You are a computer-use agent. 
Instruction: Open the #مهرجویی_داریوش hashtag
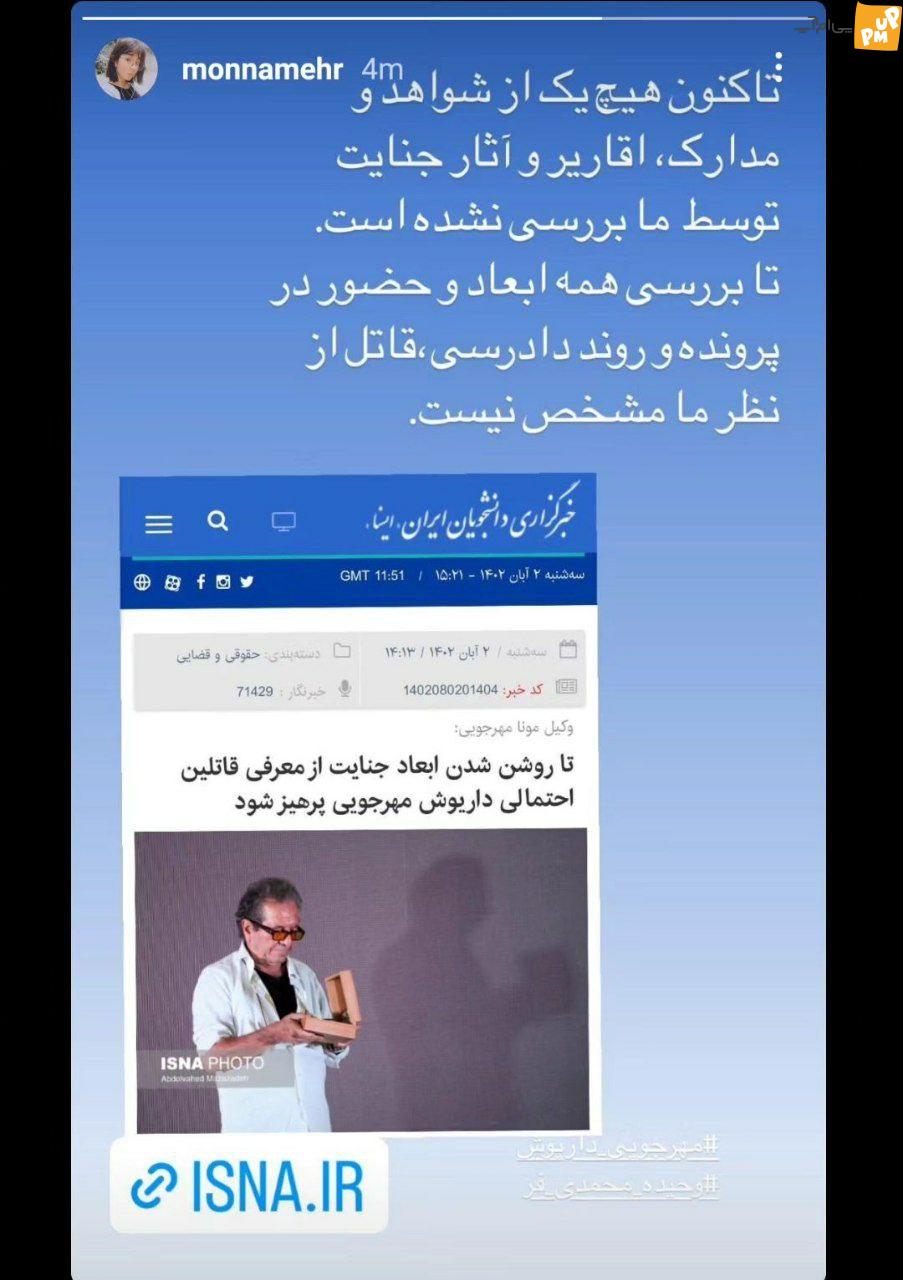pos(617,1147)
